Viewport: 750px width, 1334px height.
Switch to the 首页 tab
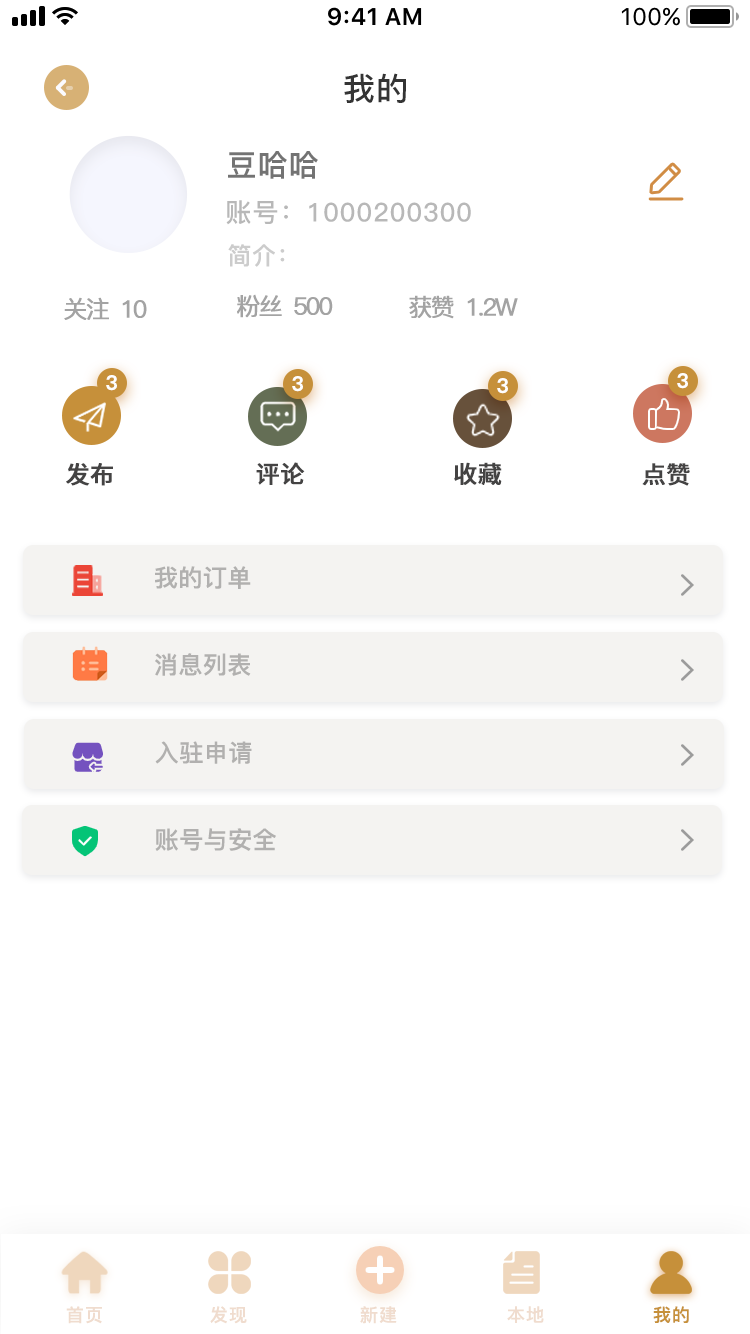coord(84,1285)
